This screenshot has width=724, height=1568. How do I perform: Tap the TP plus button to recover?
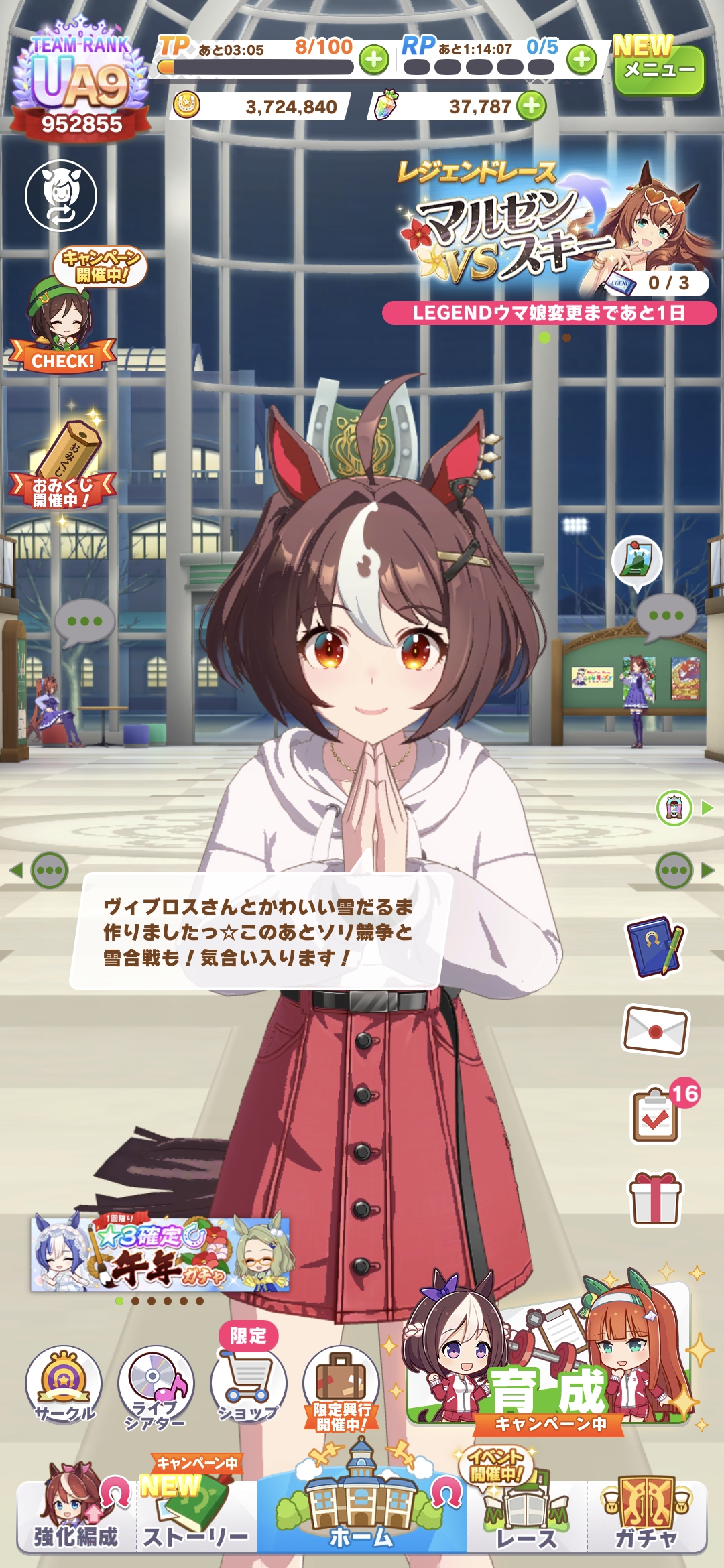point(374,60)
